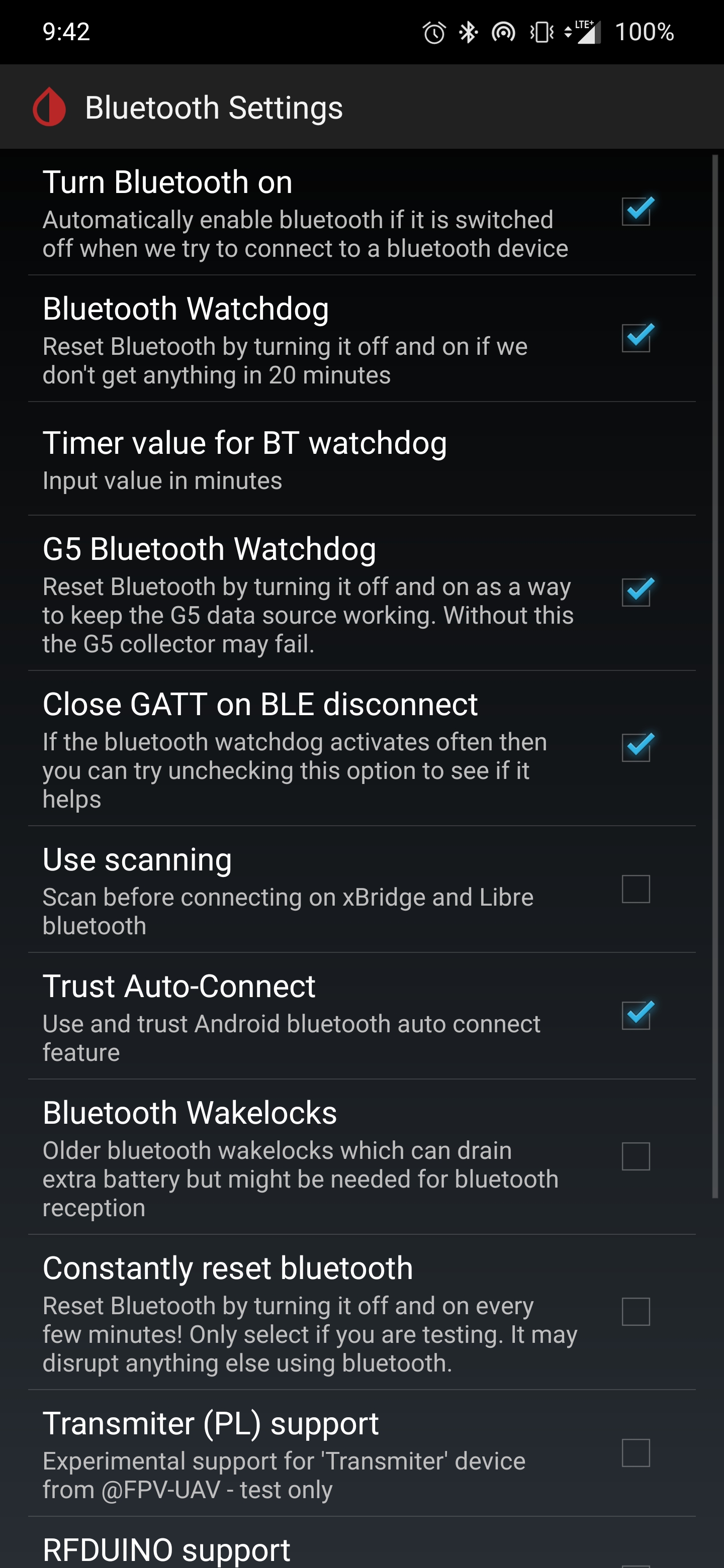The height and width of the screenshot is (1568, 724).
Task: Enable the Bluetooth Wakelocks option
Action: pos(636,1156)
